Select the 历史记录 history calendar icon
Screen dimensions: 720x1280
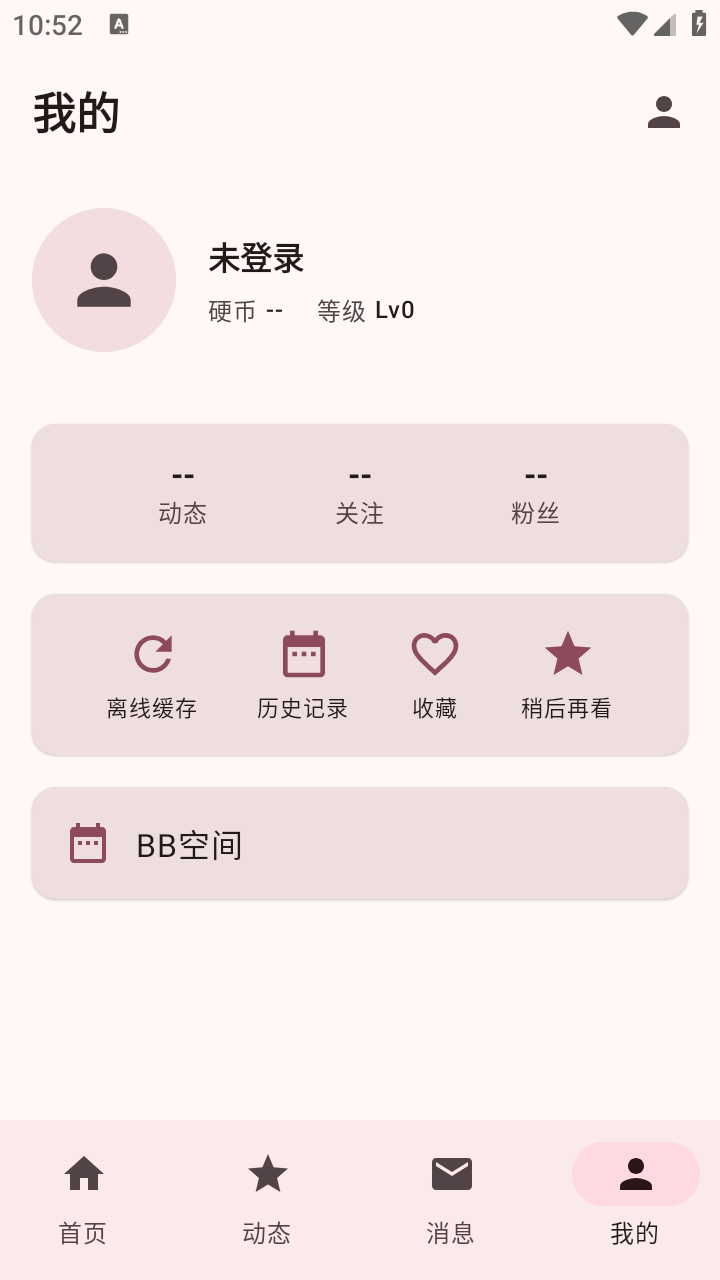coord(302,652)
